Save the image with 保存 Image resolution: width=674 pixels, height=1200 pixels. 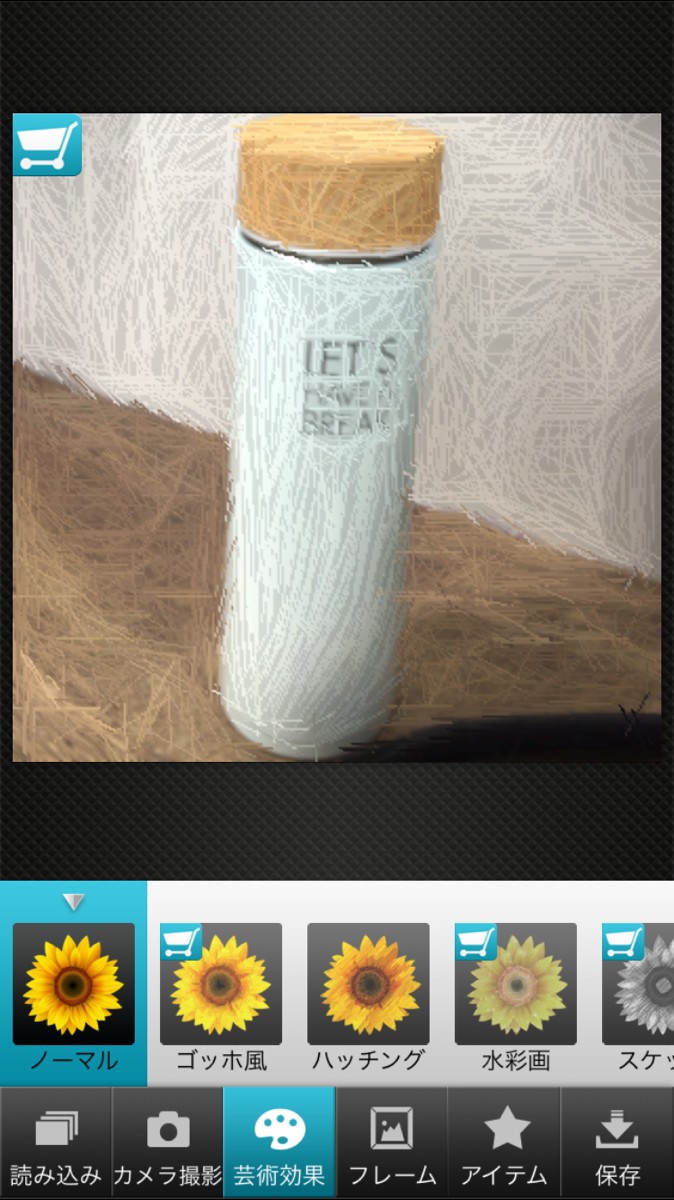click(617, 1143)
